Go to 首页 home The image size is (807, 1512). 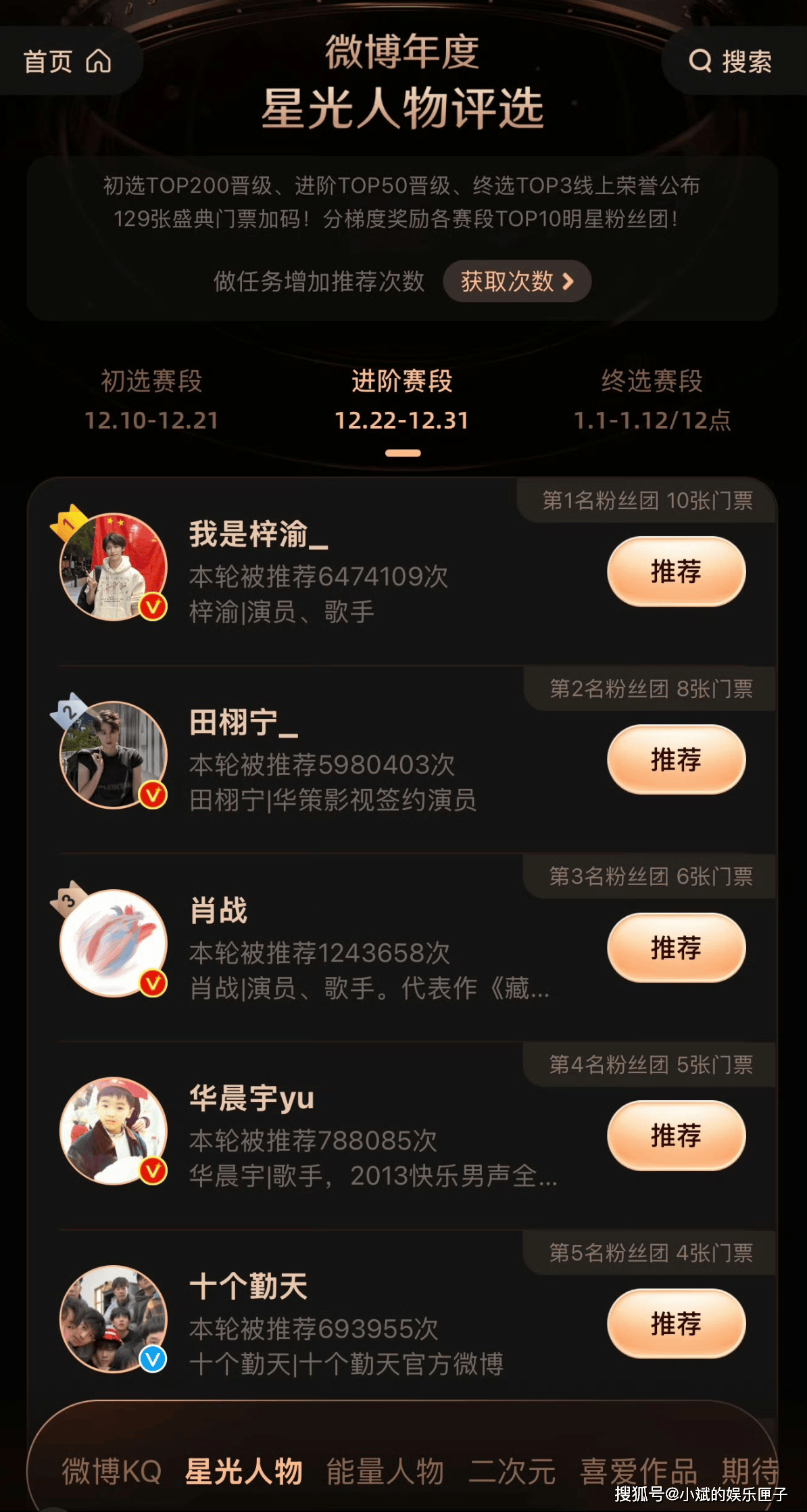(x=67, y=62)
